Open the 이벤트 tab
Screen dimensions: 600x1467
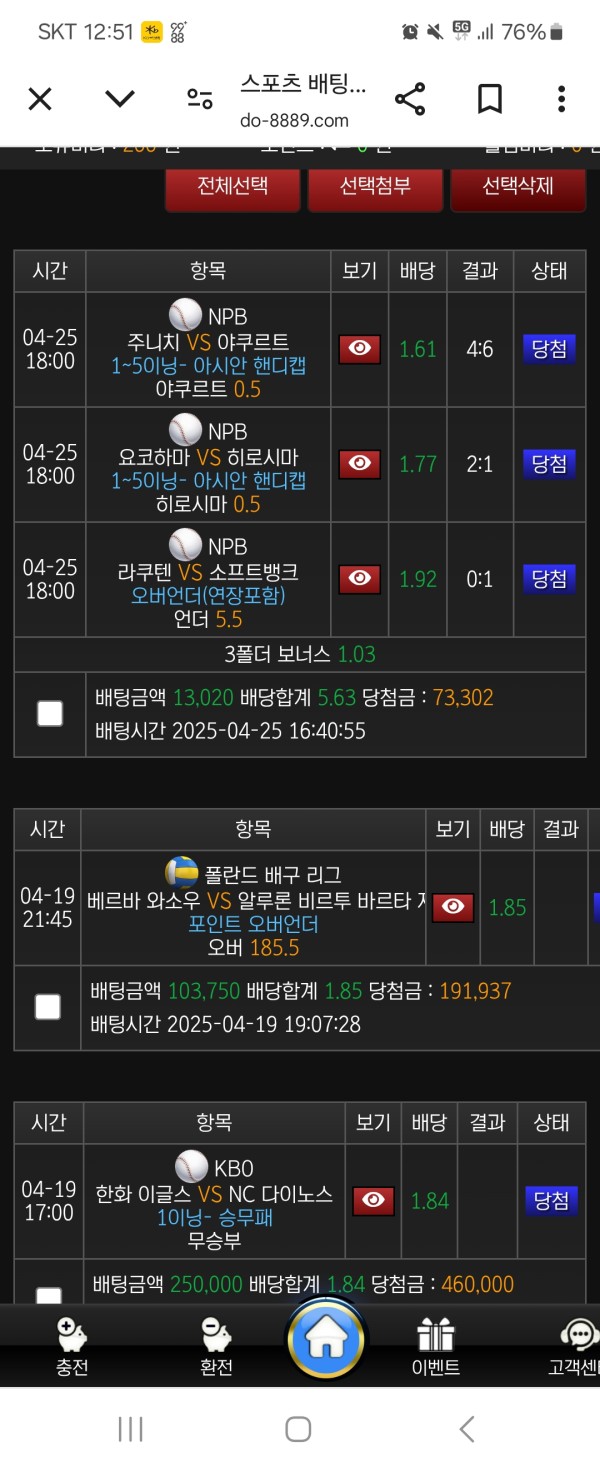coord(436,1346)
